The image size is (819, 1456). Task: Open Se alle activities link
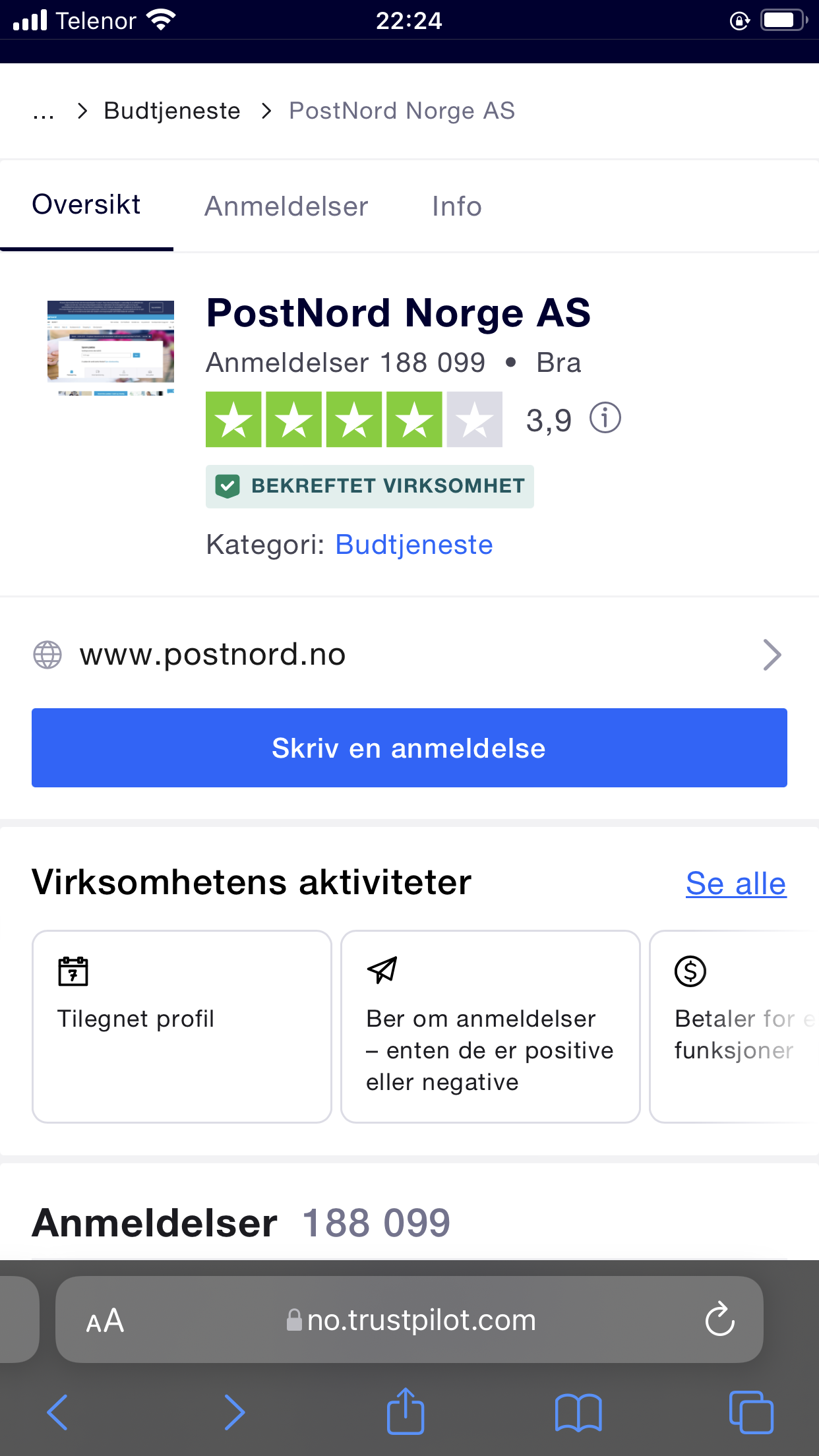736,884
